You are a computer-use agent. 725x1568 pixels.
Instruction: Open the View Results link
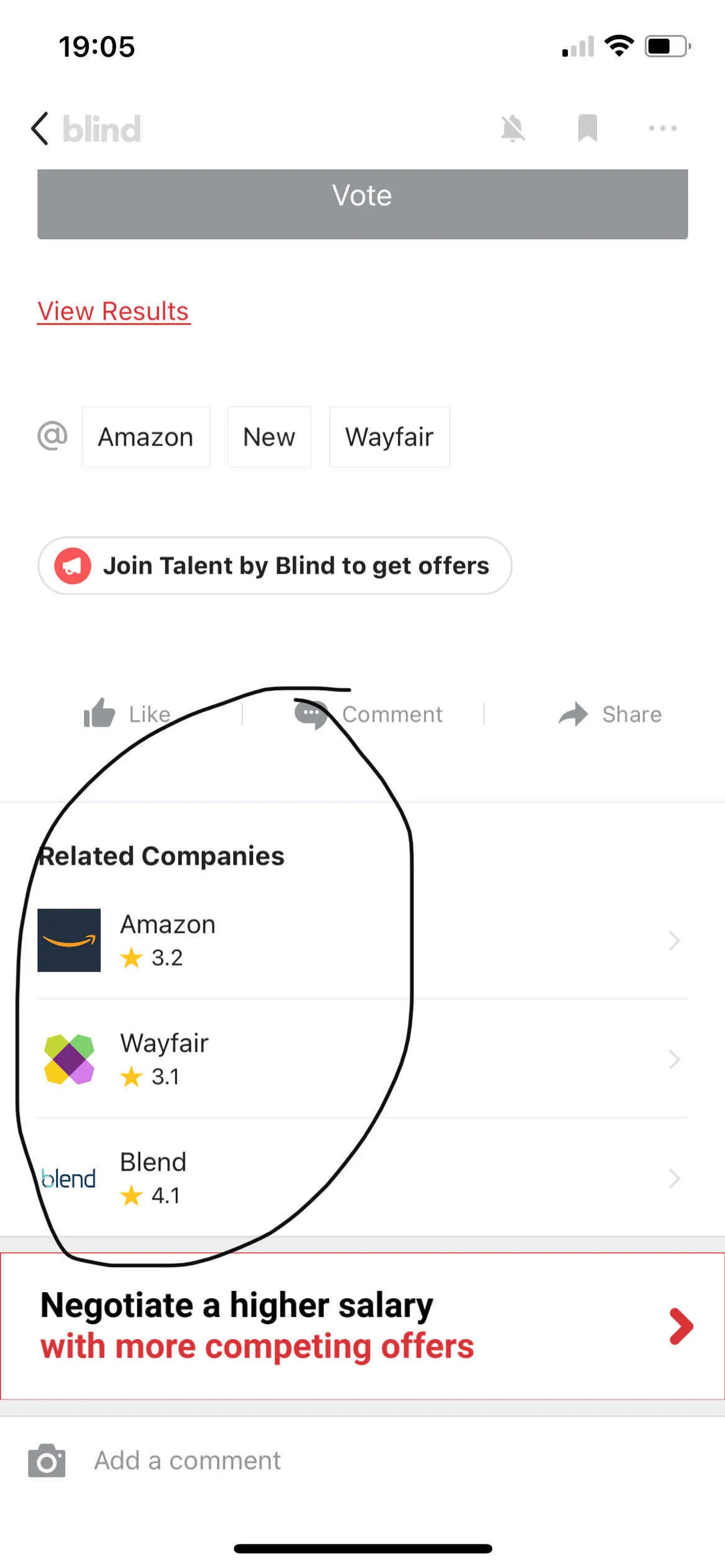pos(114,311)
